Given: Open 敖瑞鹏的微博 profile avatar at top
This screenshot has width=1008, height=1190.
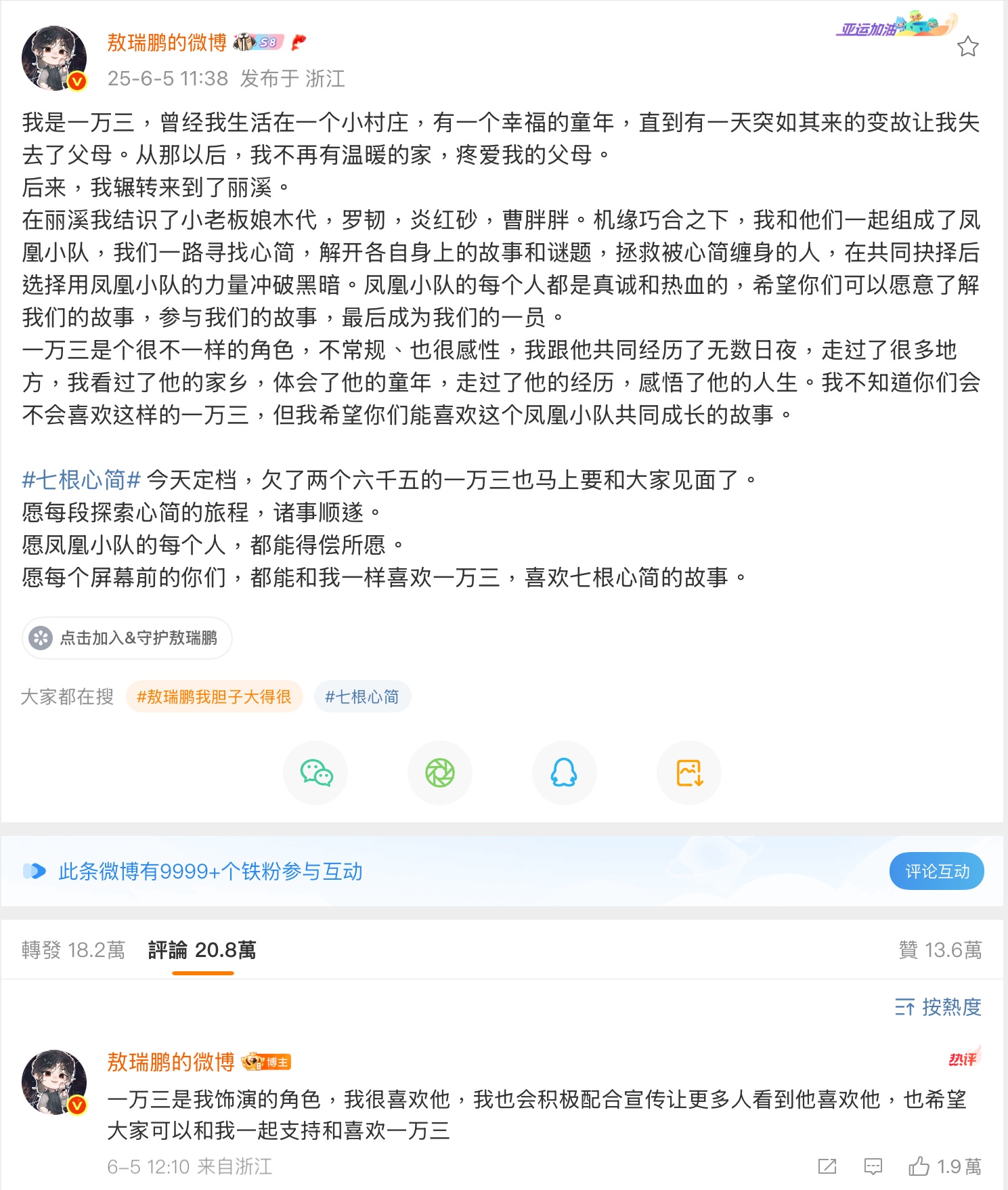Looking at the screenshot, I should pos(54,59).
